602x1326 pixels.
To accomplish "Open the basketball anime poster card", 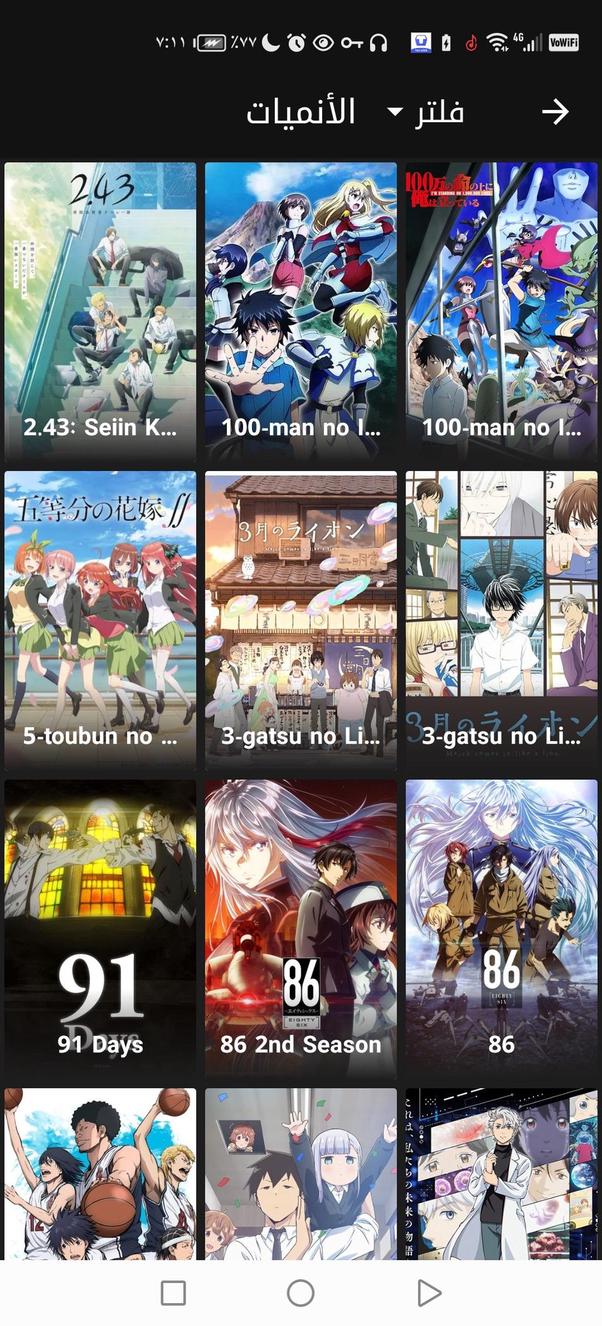I will point(100,1175).
